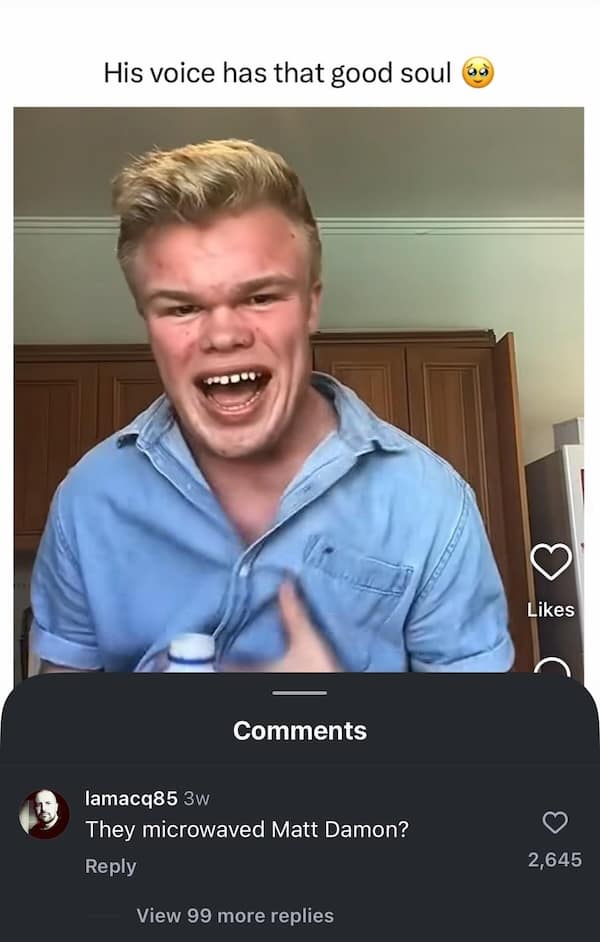
Task: Expand View 99 more replies
Action: click(235, 915)
